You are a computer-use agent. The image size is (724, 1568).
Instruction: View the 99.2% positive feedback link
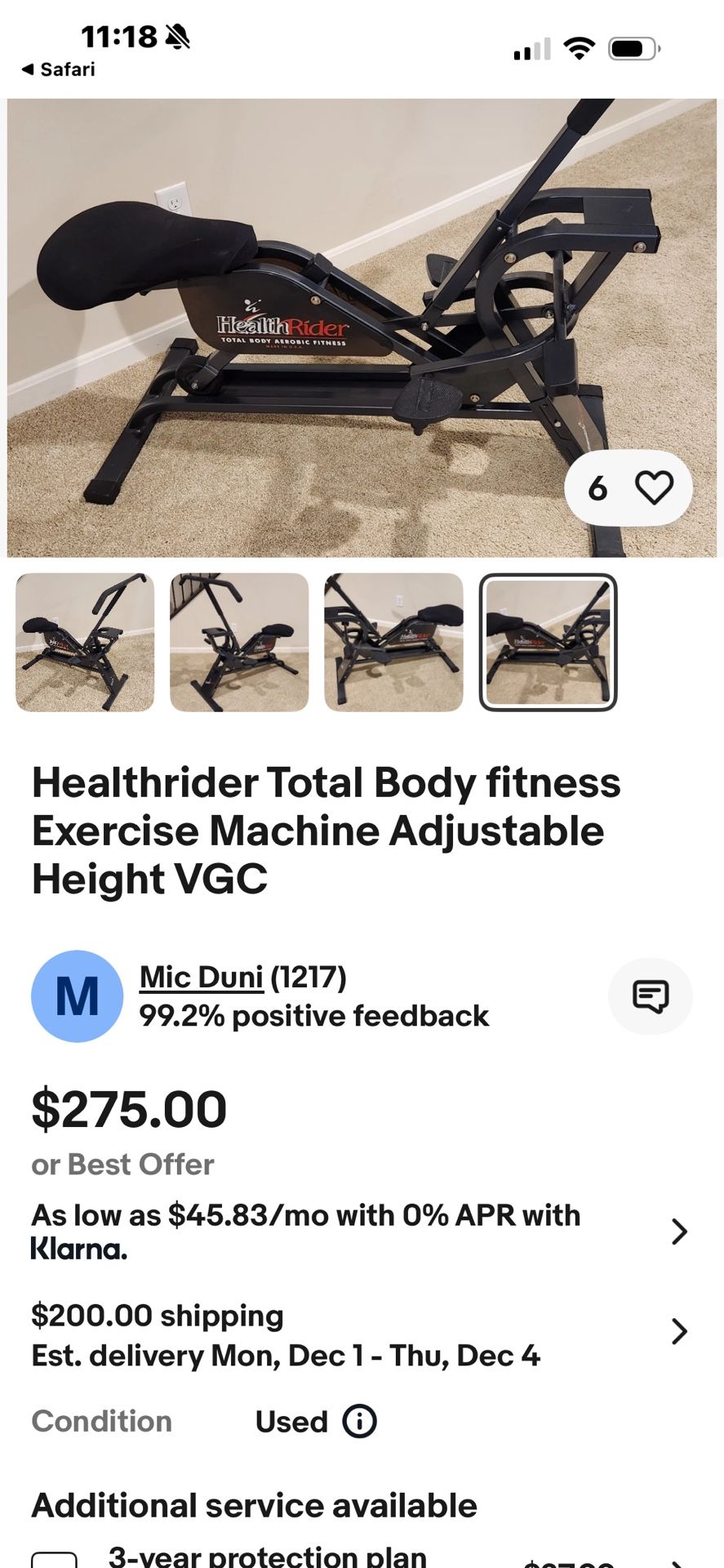313,1016
